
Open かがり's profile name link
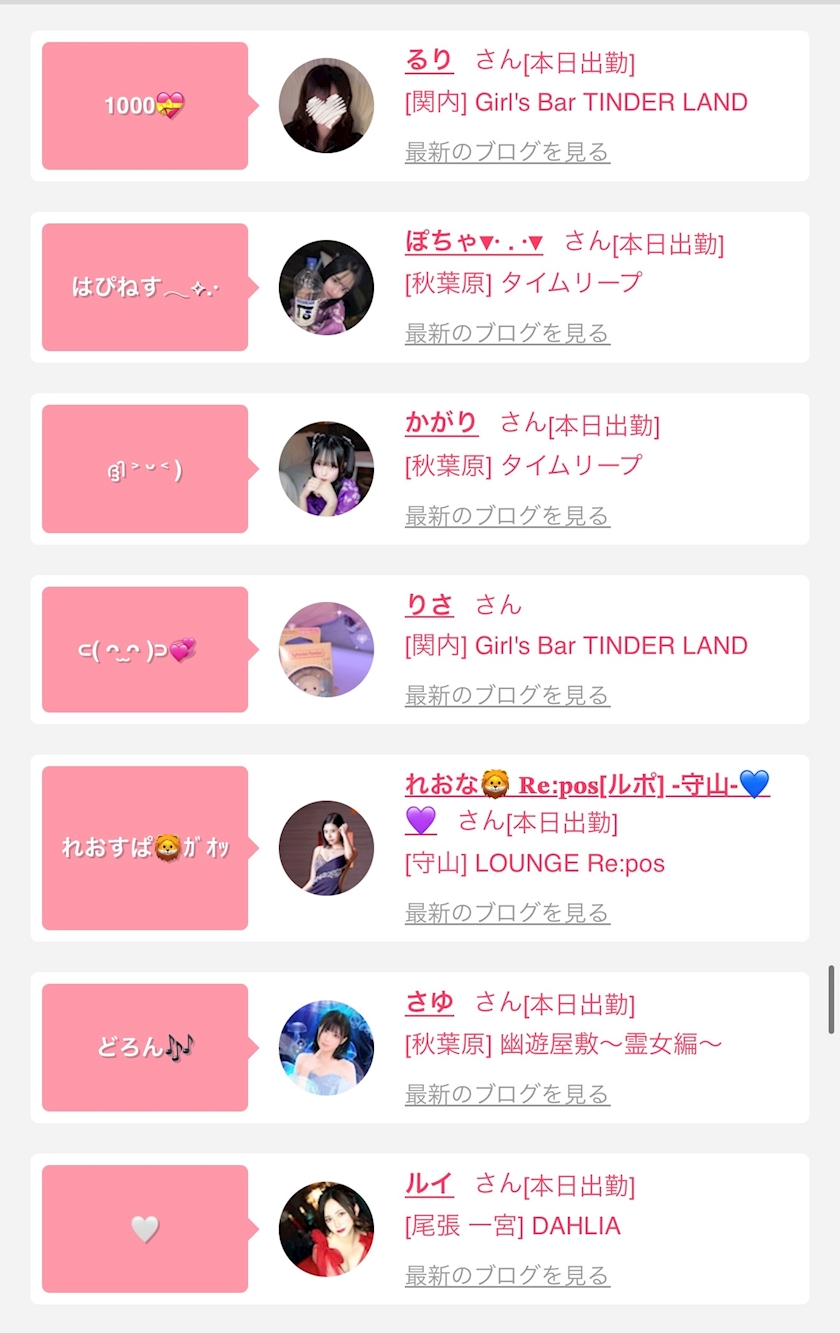point(441,423)
